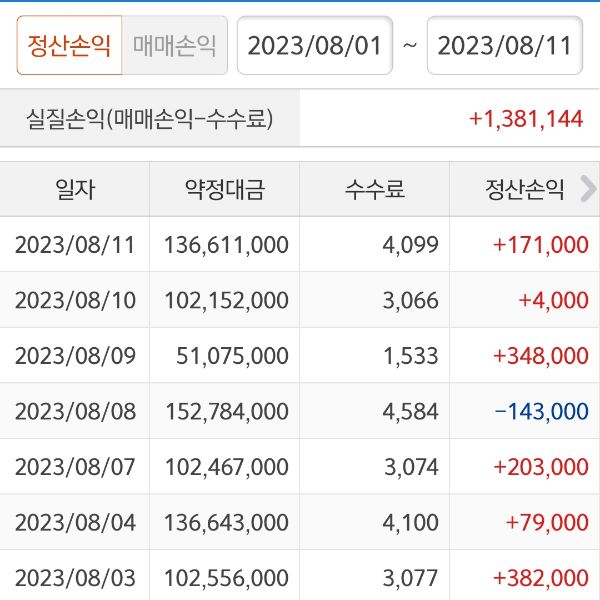Tap the arrow next to the 정산손익 column
The image size is (600, 600).
[x=587, y=189]
